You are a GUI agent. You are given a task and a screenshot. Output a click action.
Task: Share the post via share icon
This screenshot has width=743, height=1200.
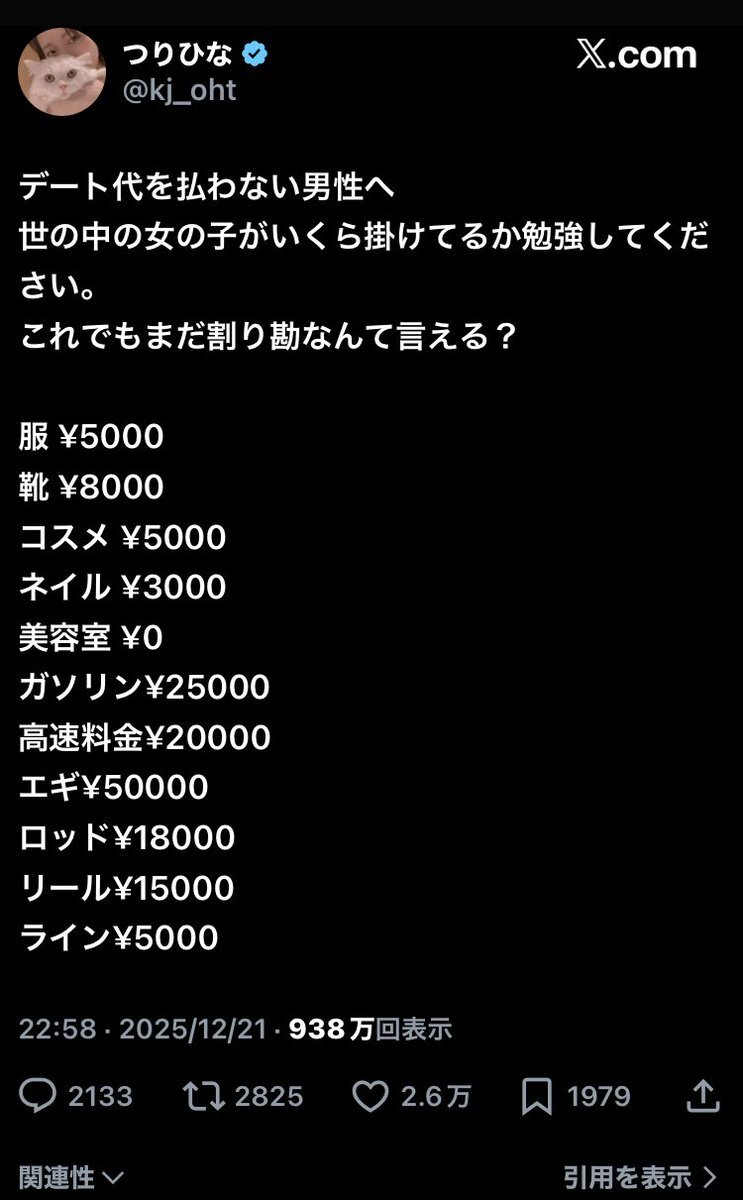(x=704, y=1096)
